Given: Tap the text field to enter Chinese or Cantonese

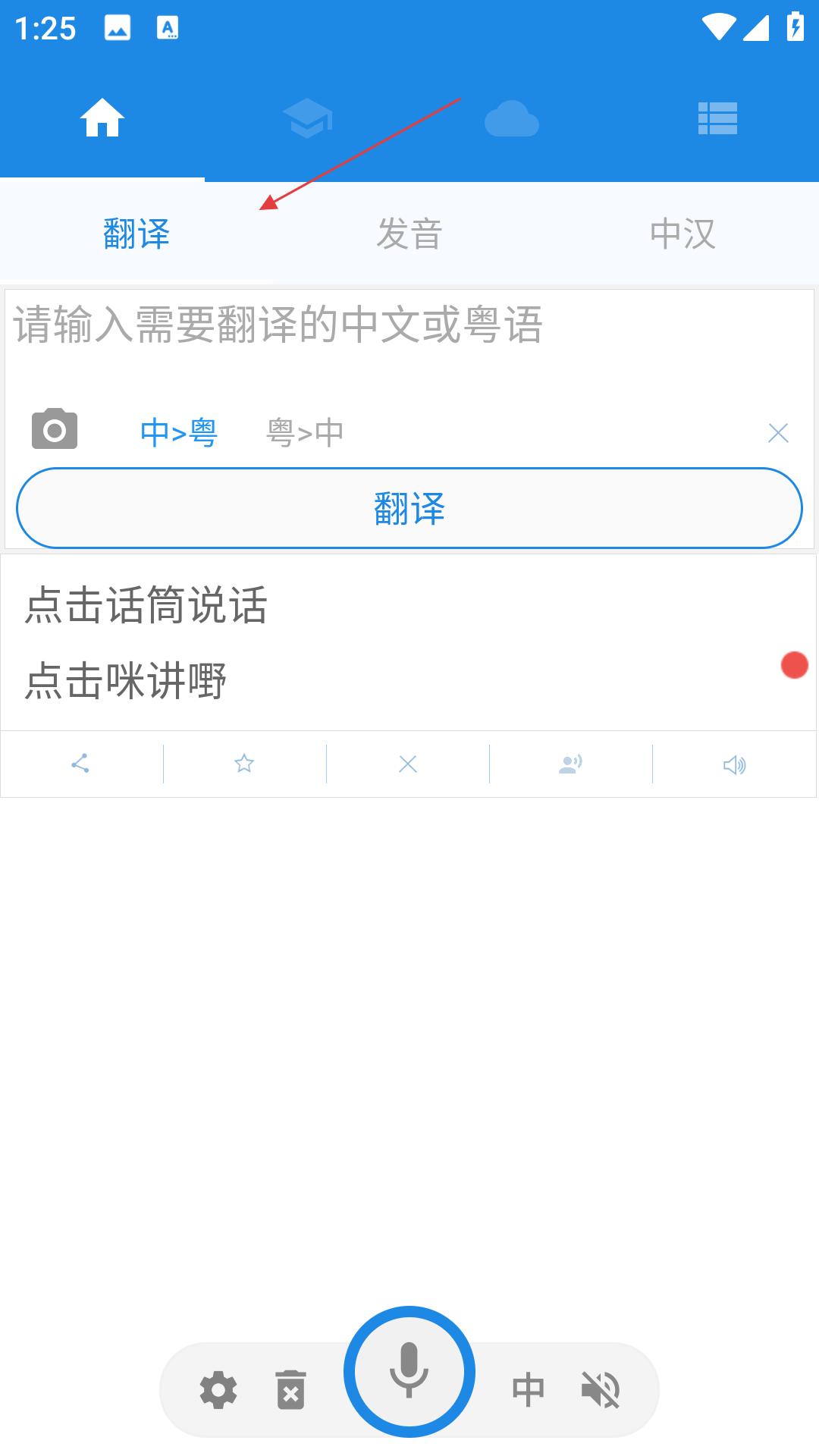Looking at the screenshot, I should click(x=409, y=345).
